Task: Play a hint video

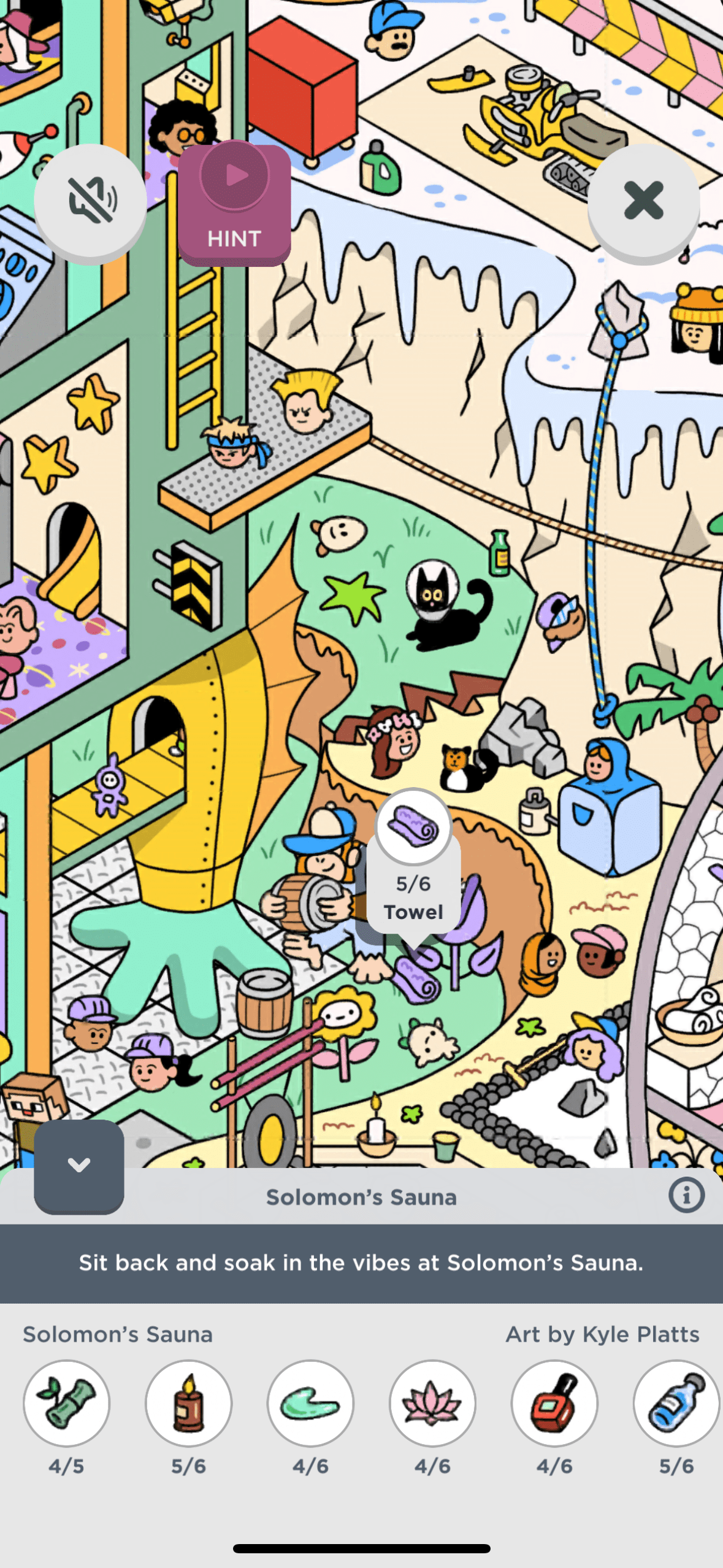Action: coord(234,204)
